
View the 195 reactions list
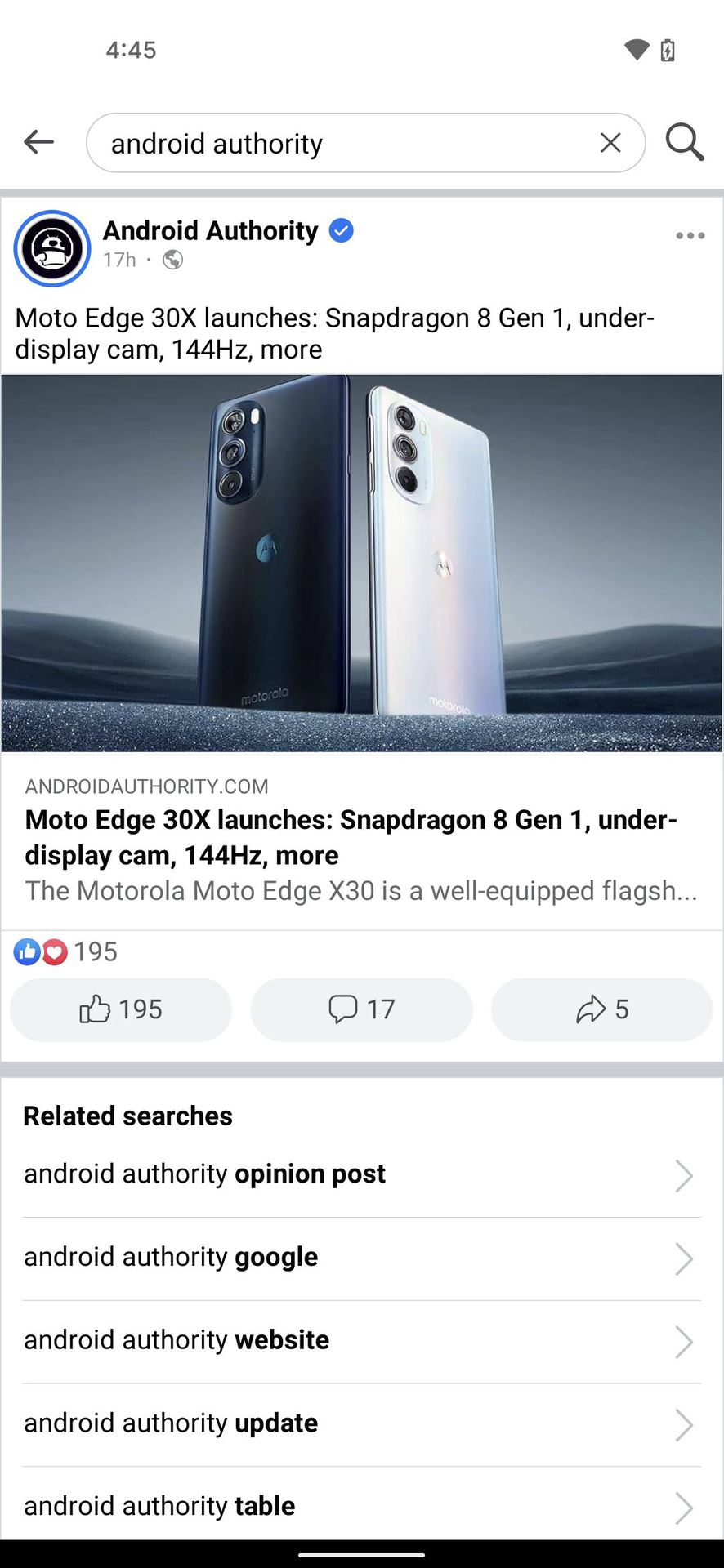tap(67, 951)
